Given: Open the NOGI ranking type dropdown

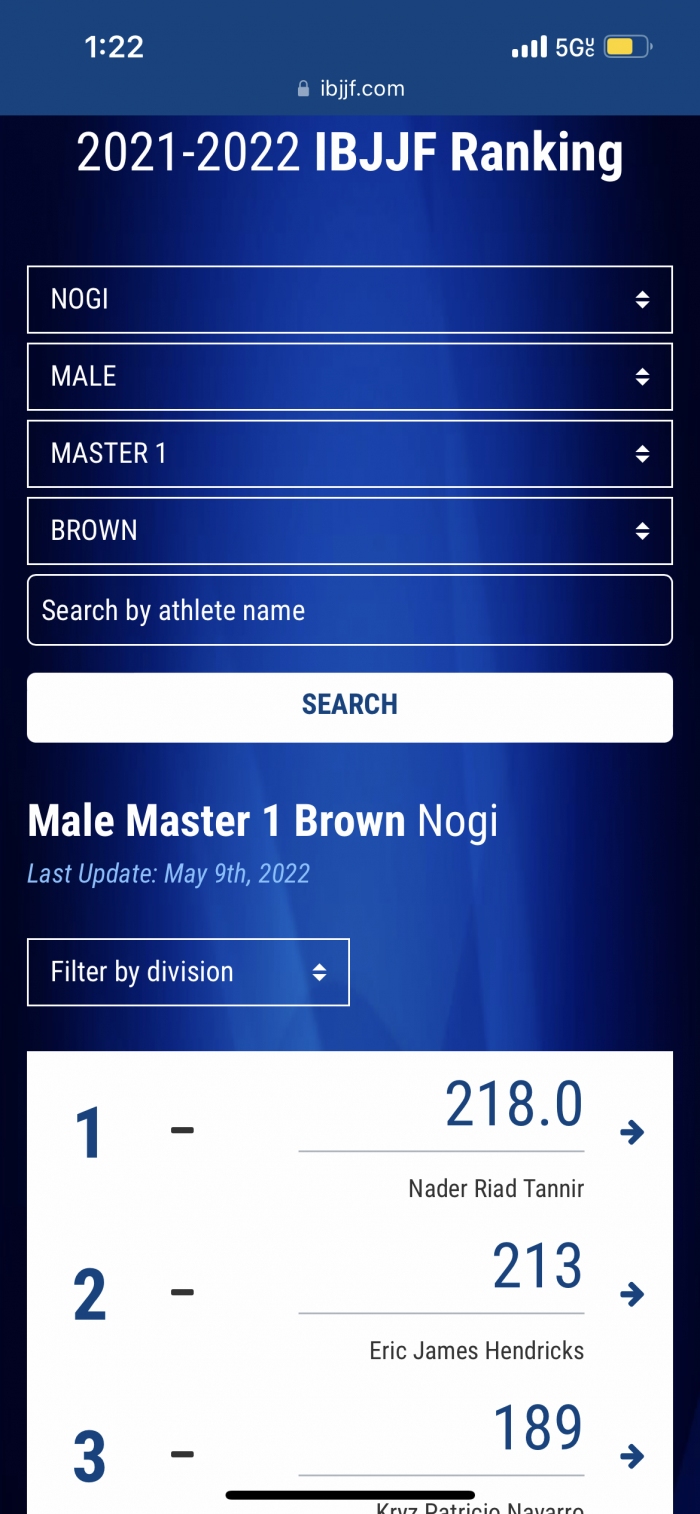Looking at the screenshot, I should (349, 299).
